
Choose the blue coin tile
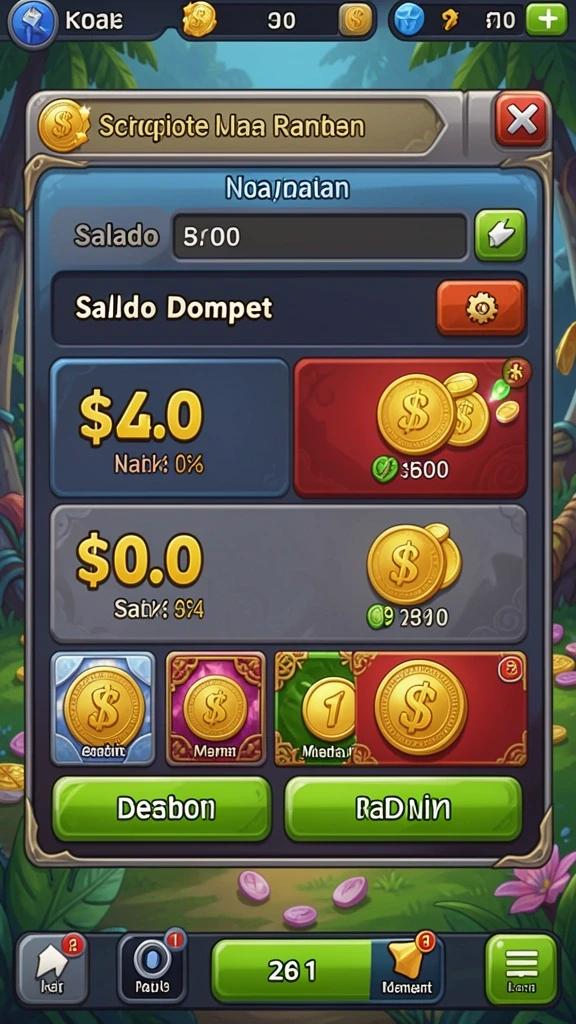coord(103,708)
